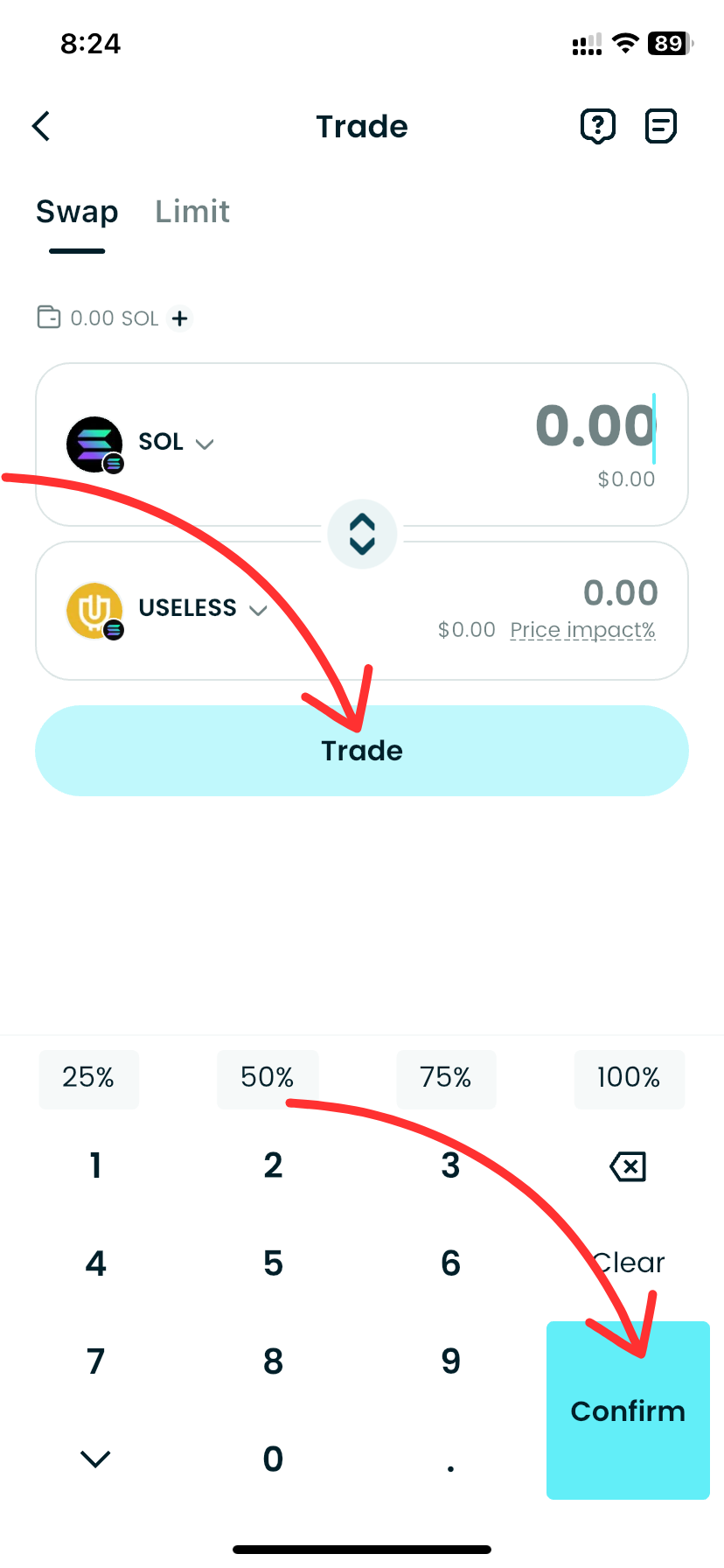Confirm the entered amount
Screen dimensions: 724x1568
[628, 1410]
